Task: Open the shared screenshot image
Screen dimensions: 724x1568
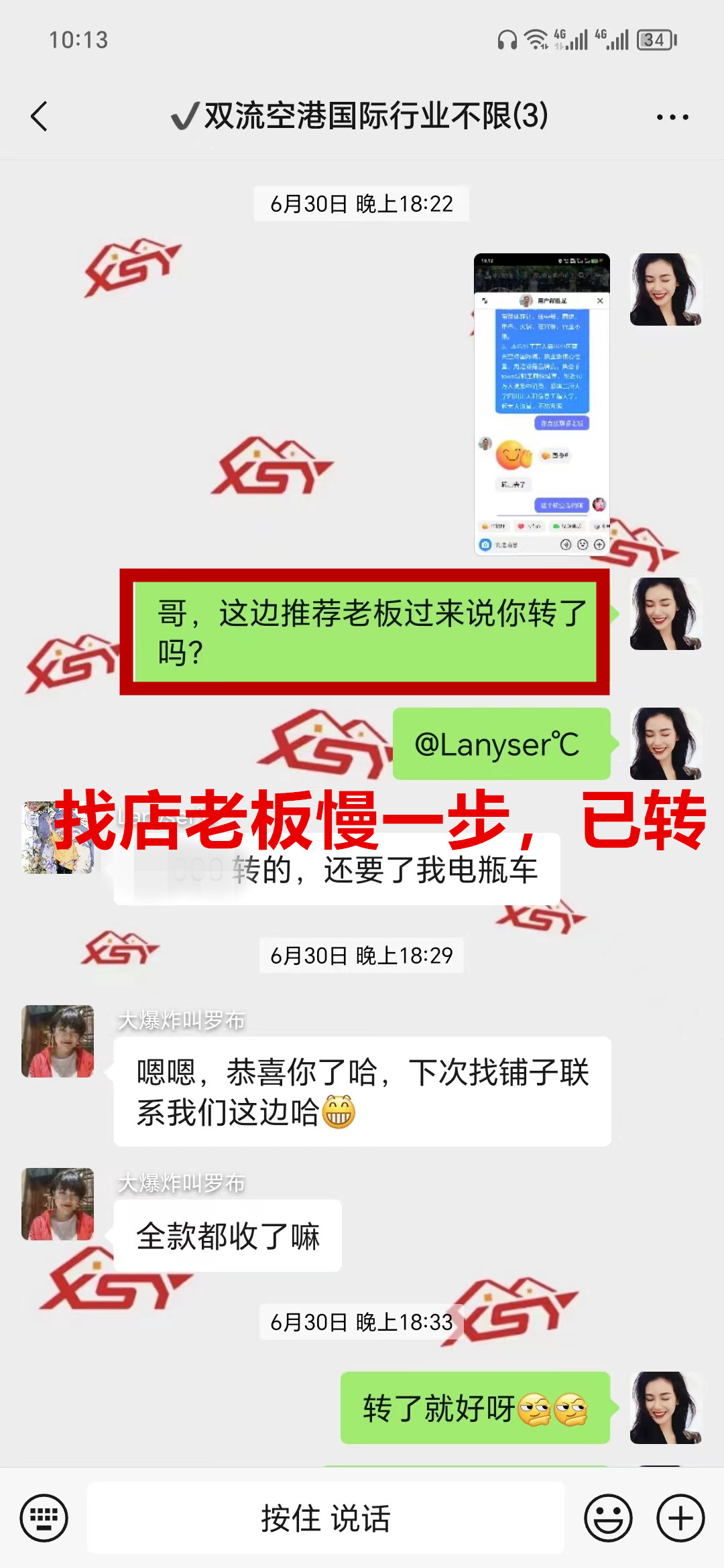Action: click(542, 404)
